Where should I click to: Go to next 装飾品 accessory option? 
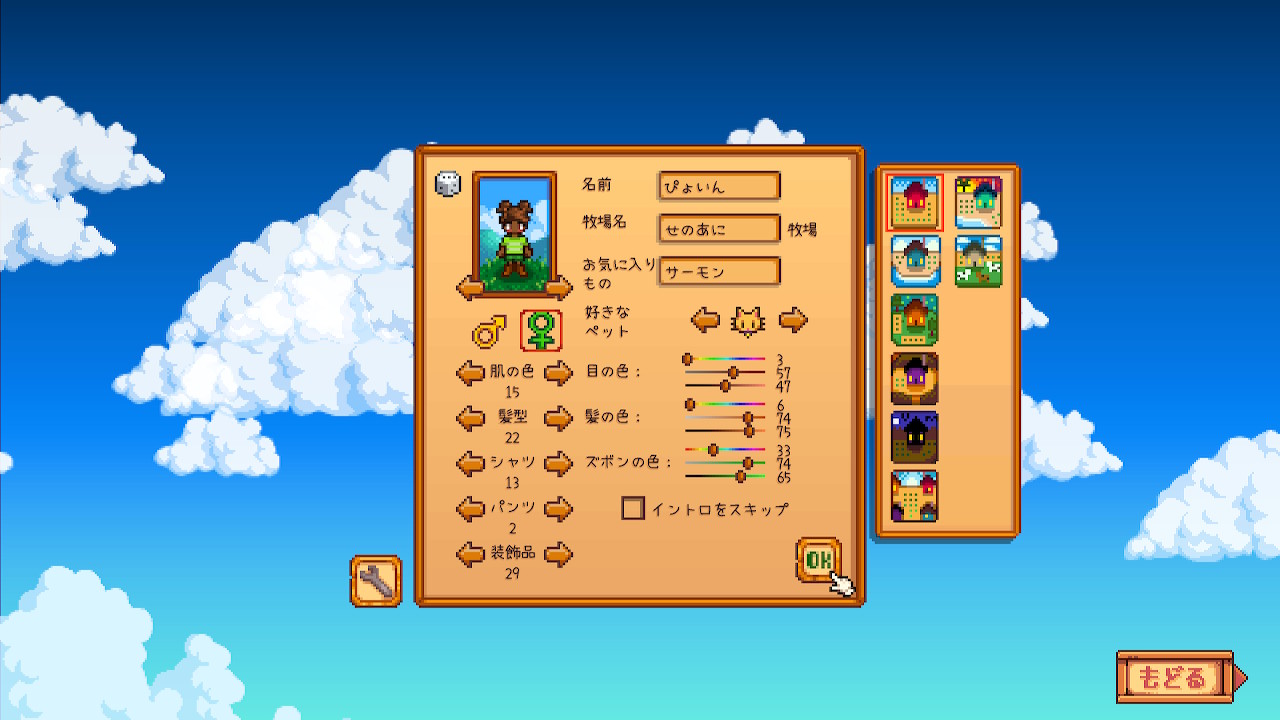click(x=558, y=554)
